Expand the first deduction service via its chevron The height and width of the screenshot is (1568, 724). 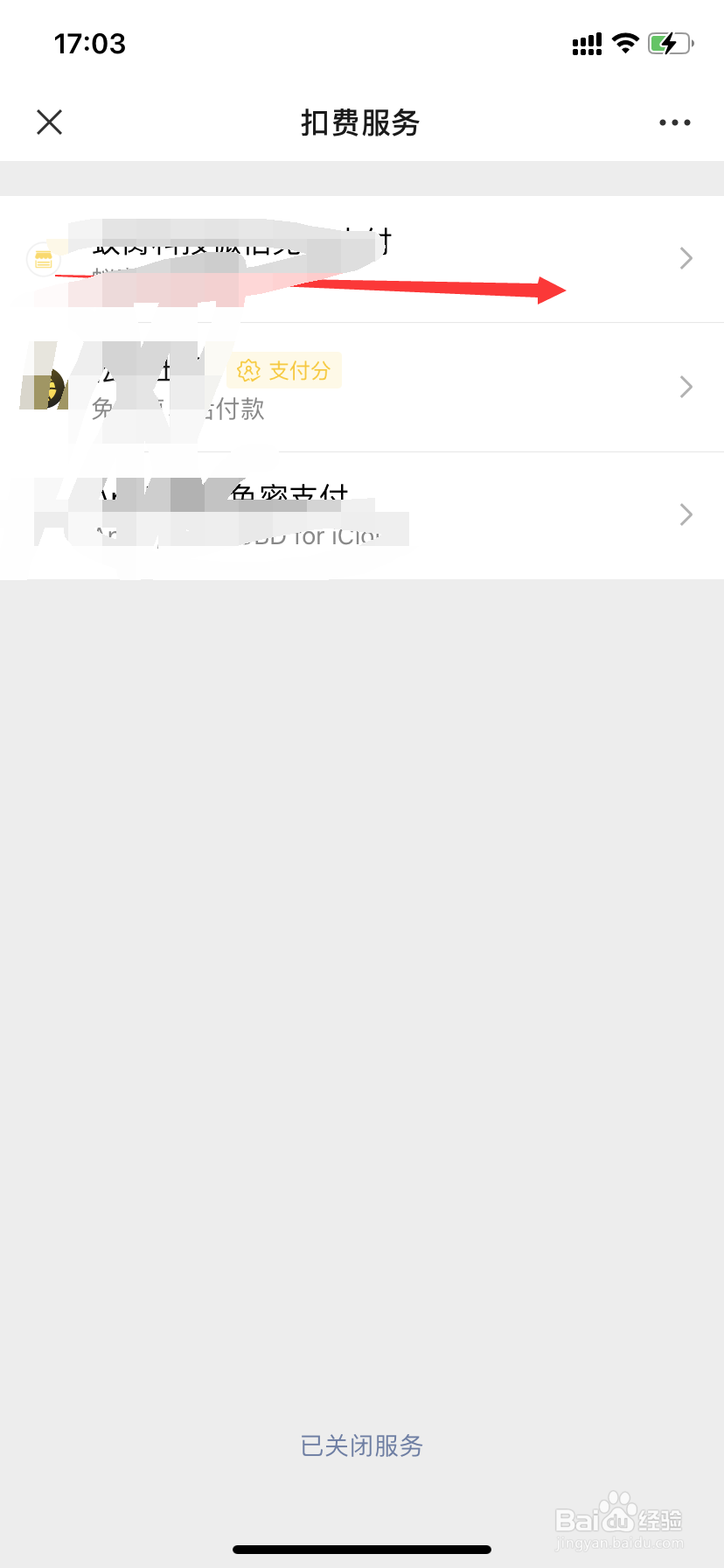tap(686, 258)
